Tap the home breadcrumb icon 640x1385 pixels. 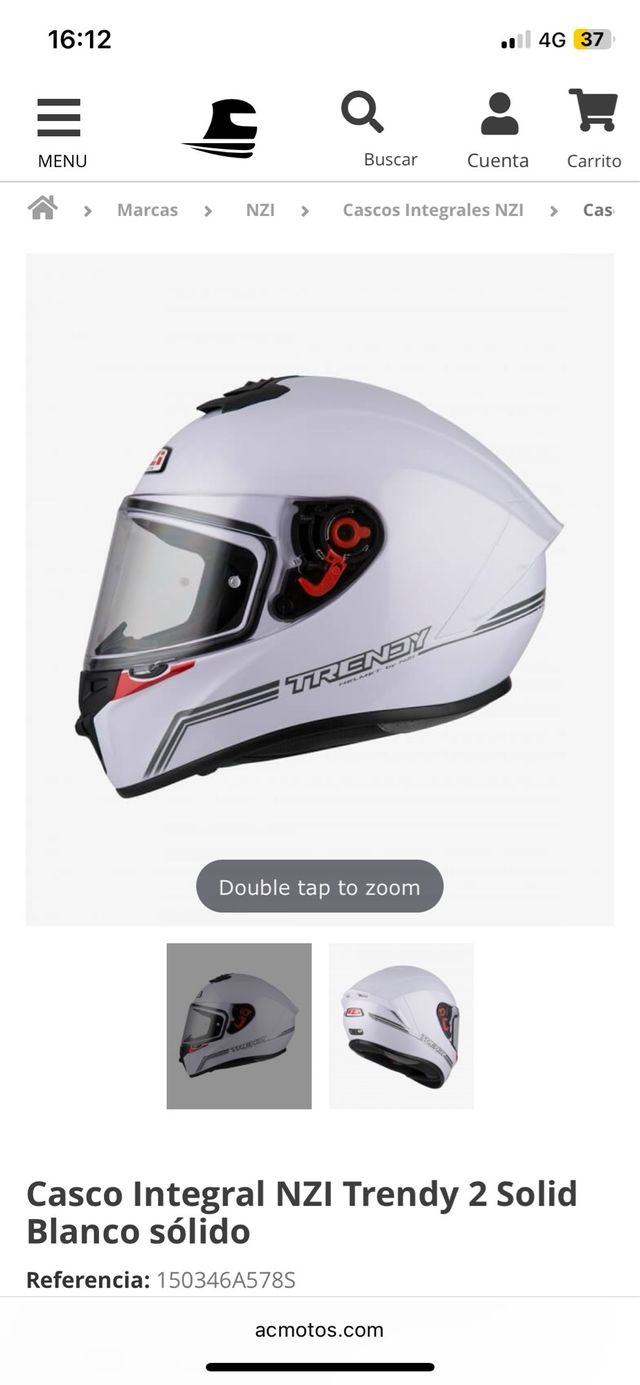tap(43, 209)
